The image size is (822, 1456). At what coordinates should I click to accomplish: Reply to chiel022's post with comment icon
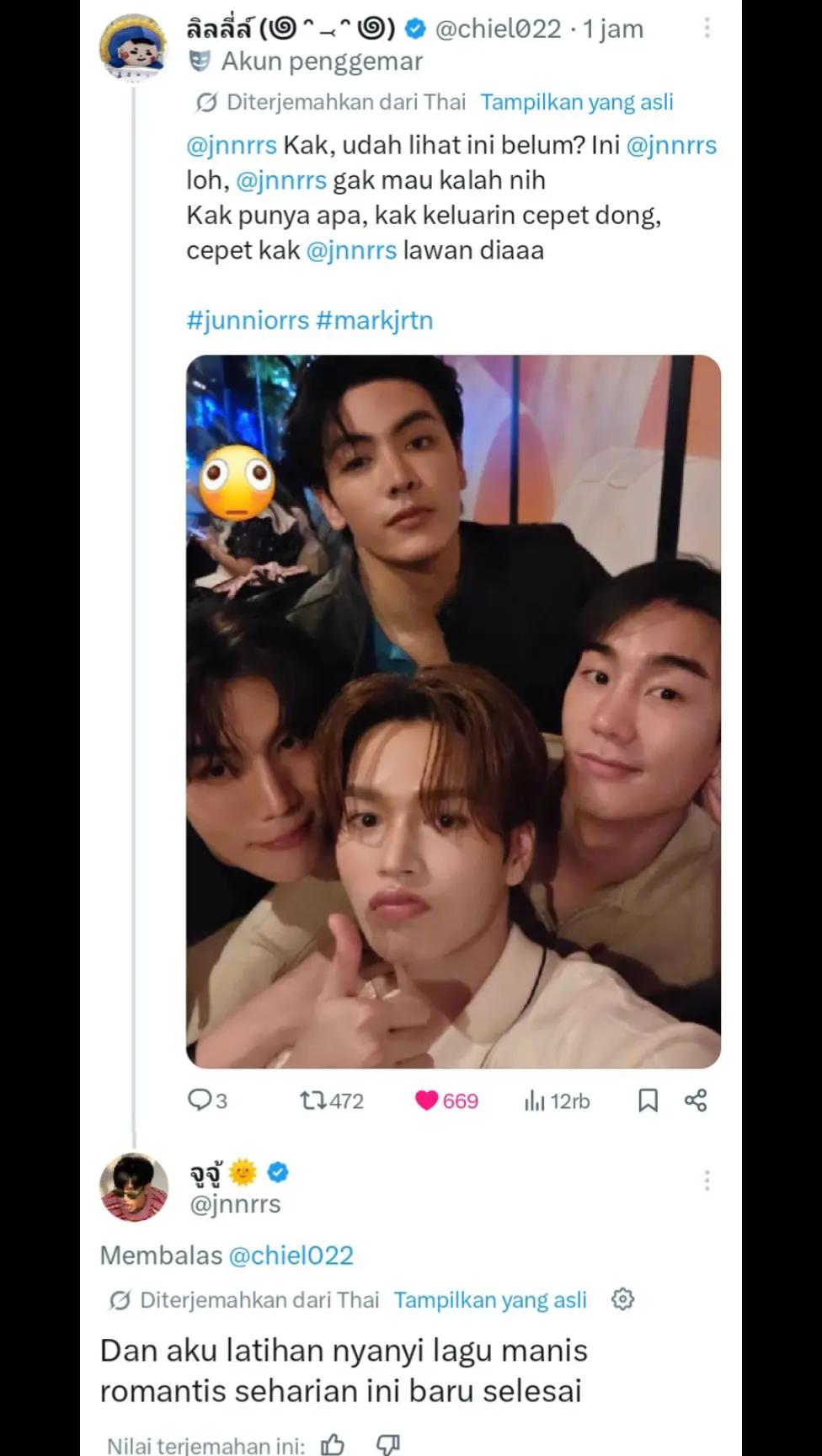click(207, 1100)
